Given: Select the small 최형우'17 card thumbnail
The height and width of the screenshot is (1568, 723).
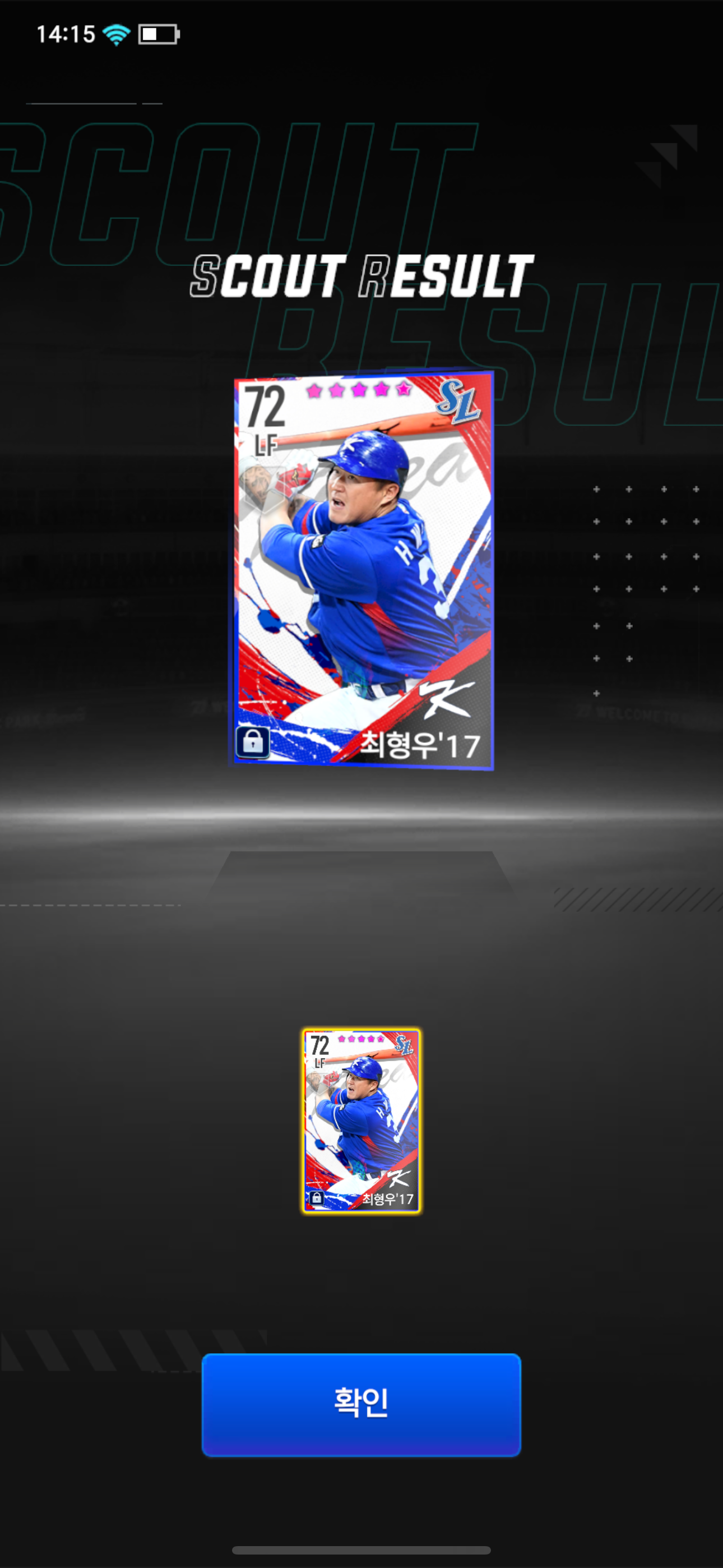Looking at the screenshot, I should (361, 1120).
